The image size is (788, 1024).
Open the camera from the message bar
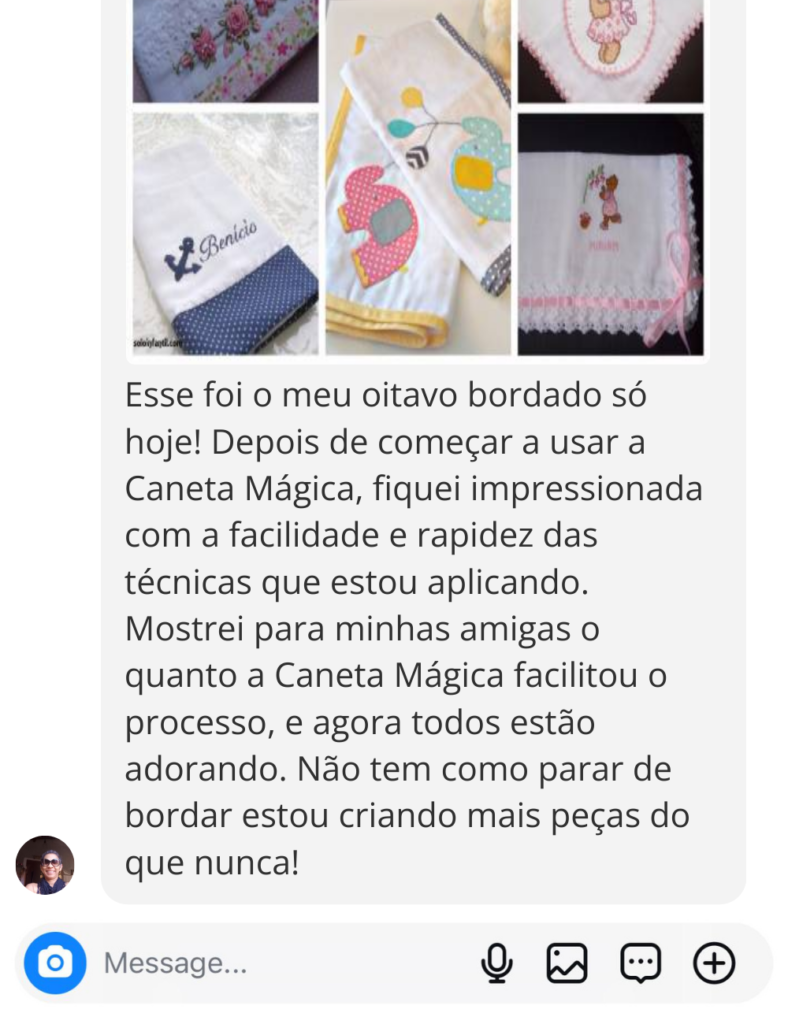pos(55,963)
